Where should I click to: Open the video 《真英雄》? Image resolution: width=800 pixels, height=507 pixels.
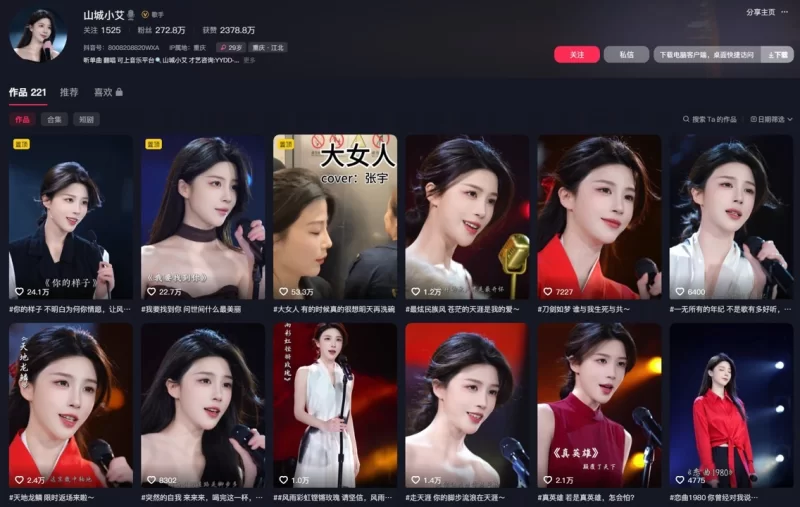[x=598, y=404]
